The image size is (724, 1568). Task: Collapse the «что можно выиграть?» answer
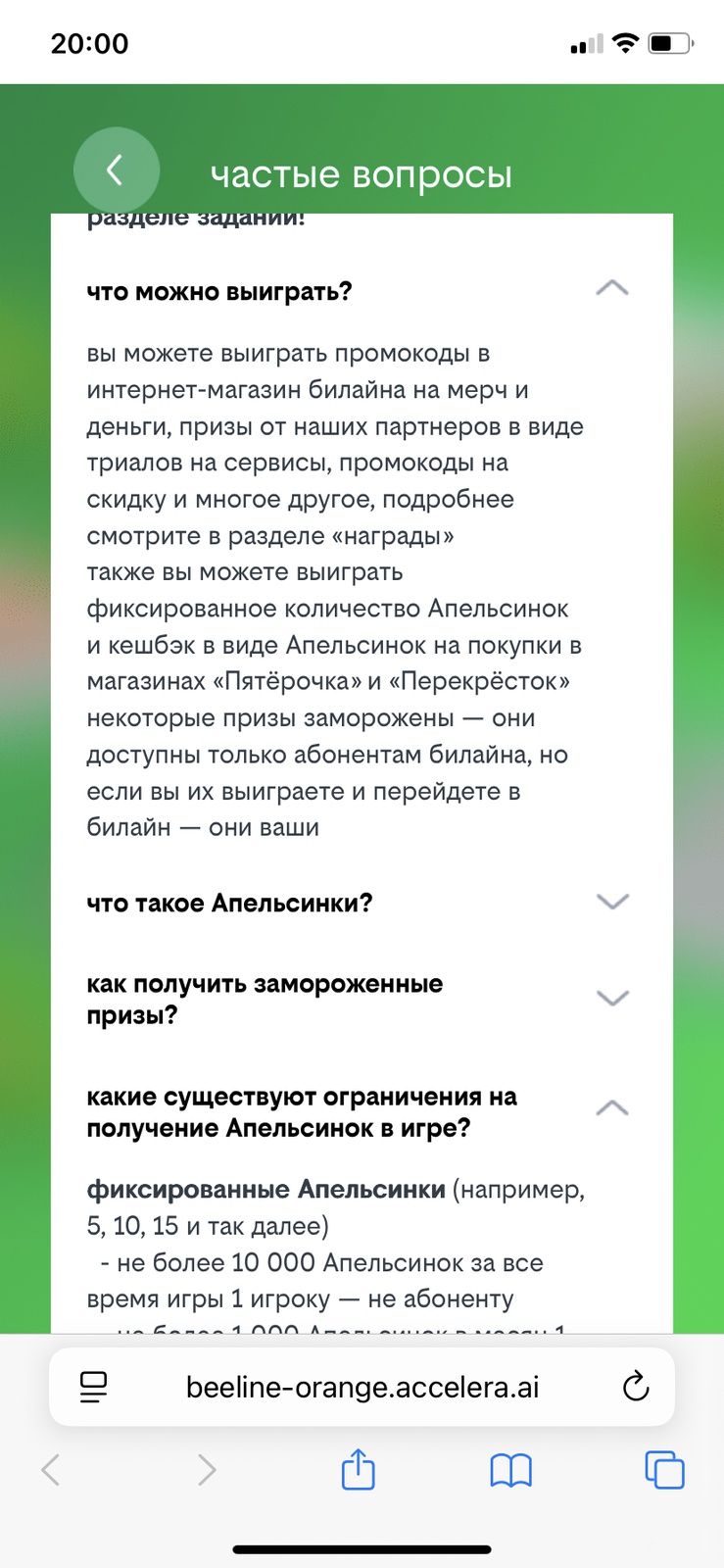click(611, 289)
